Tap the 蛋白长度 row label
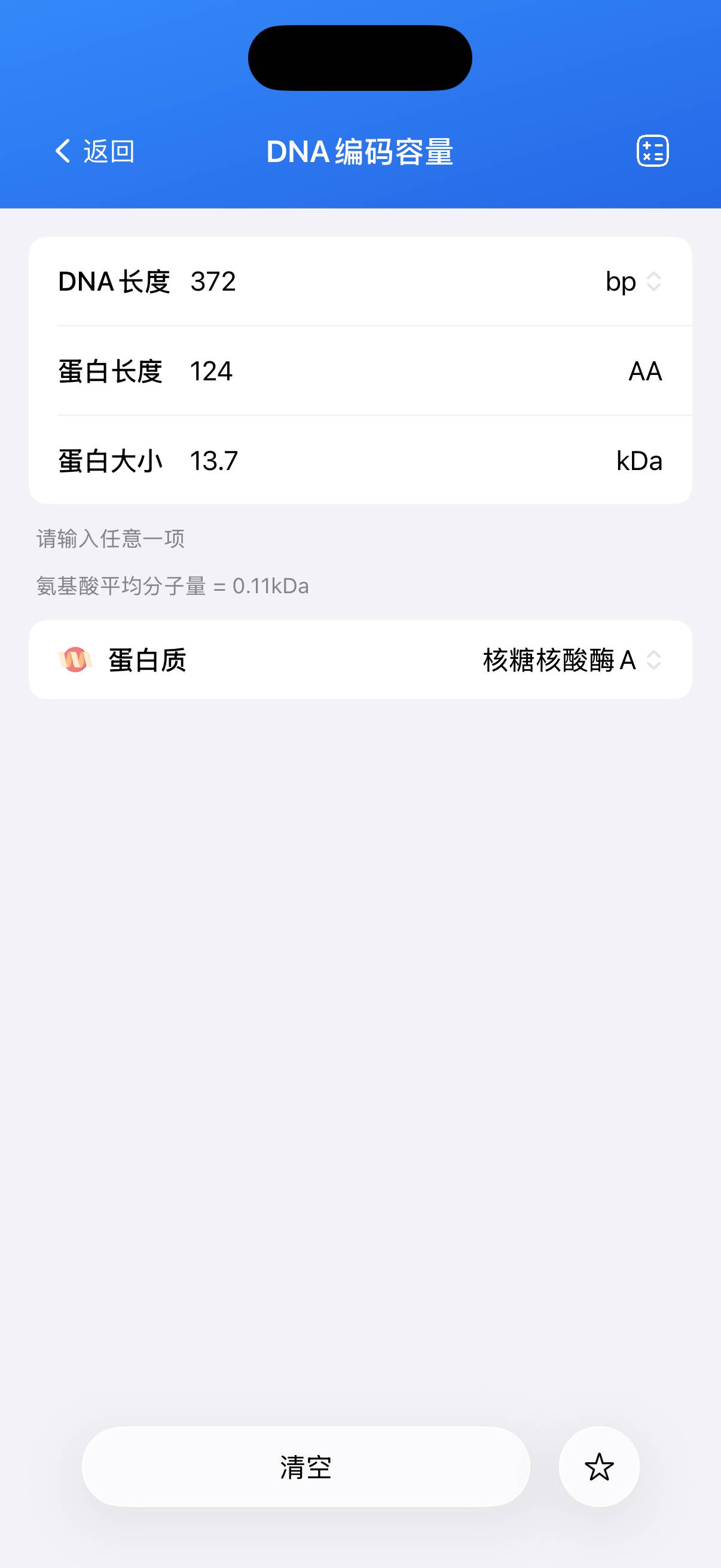The height and width of the screenshot is (1568, 721). (x=111, y=371)
